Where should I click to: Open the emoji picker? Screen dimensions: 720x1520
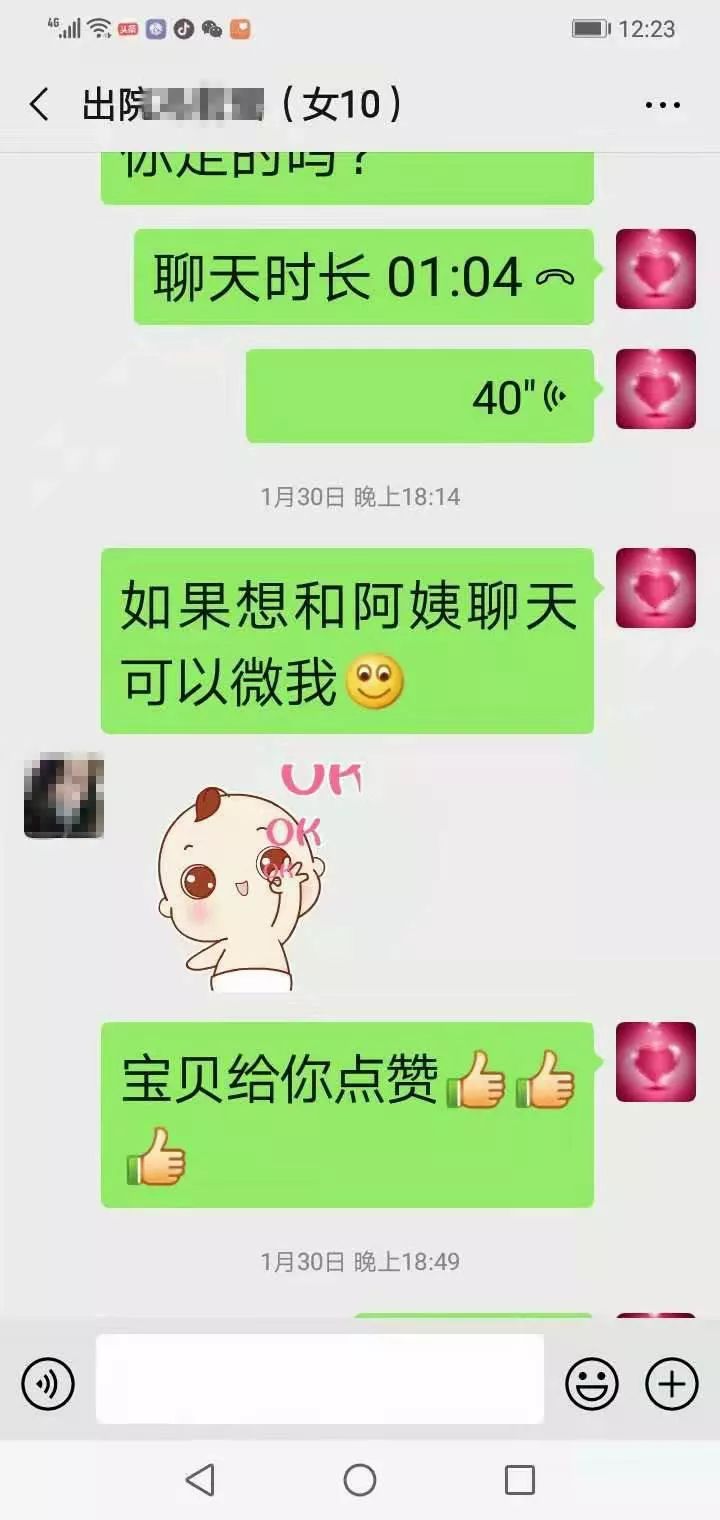[592, 1384]
